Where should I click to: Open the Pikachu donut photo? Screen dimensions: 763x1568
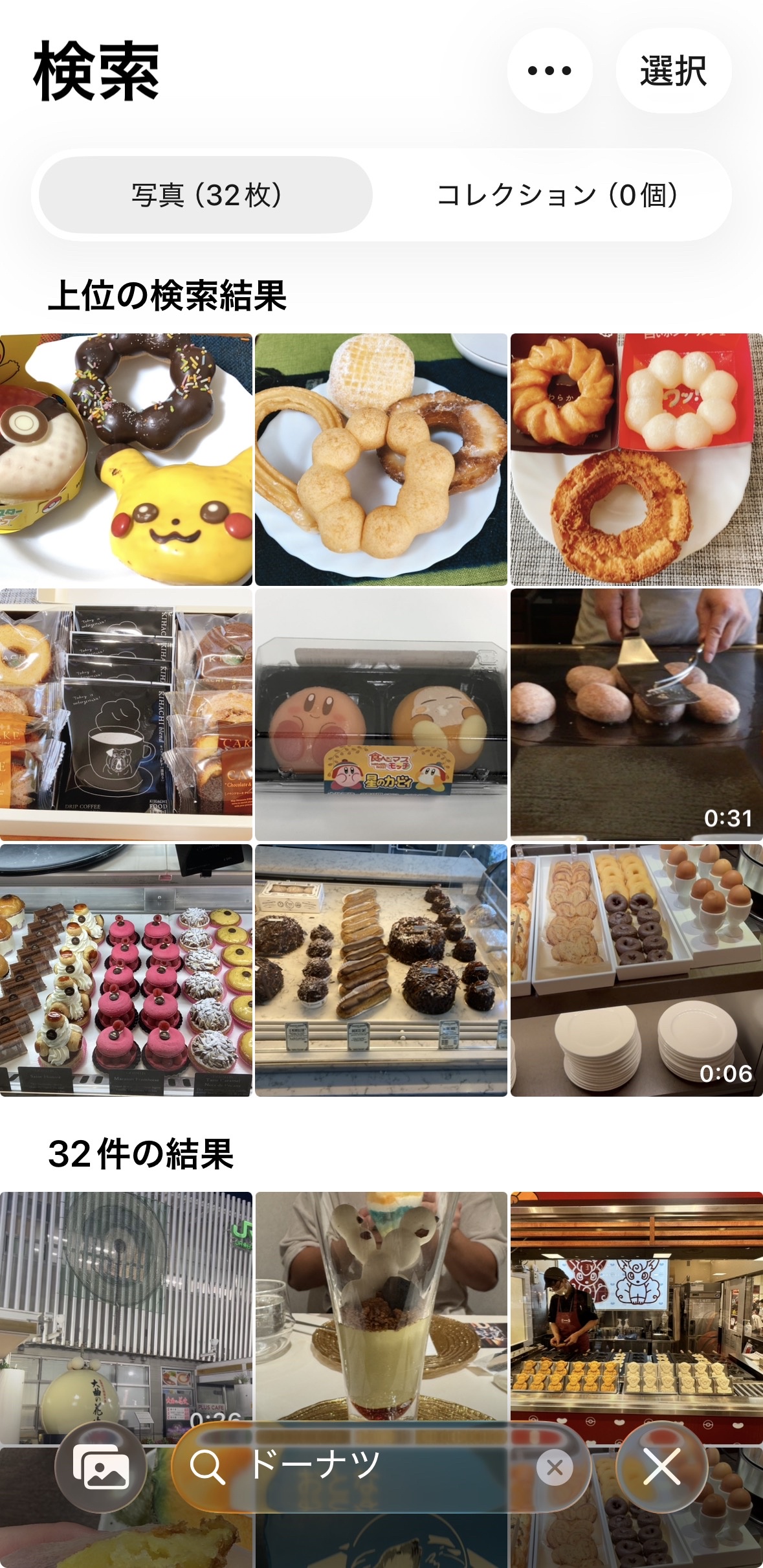[x=126, y=459]
